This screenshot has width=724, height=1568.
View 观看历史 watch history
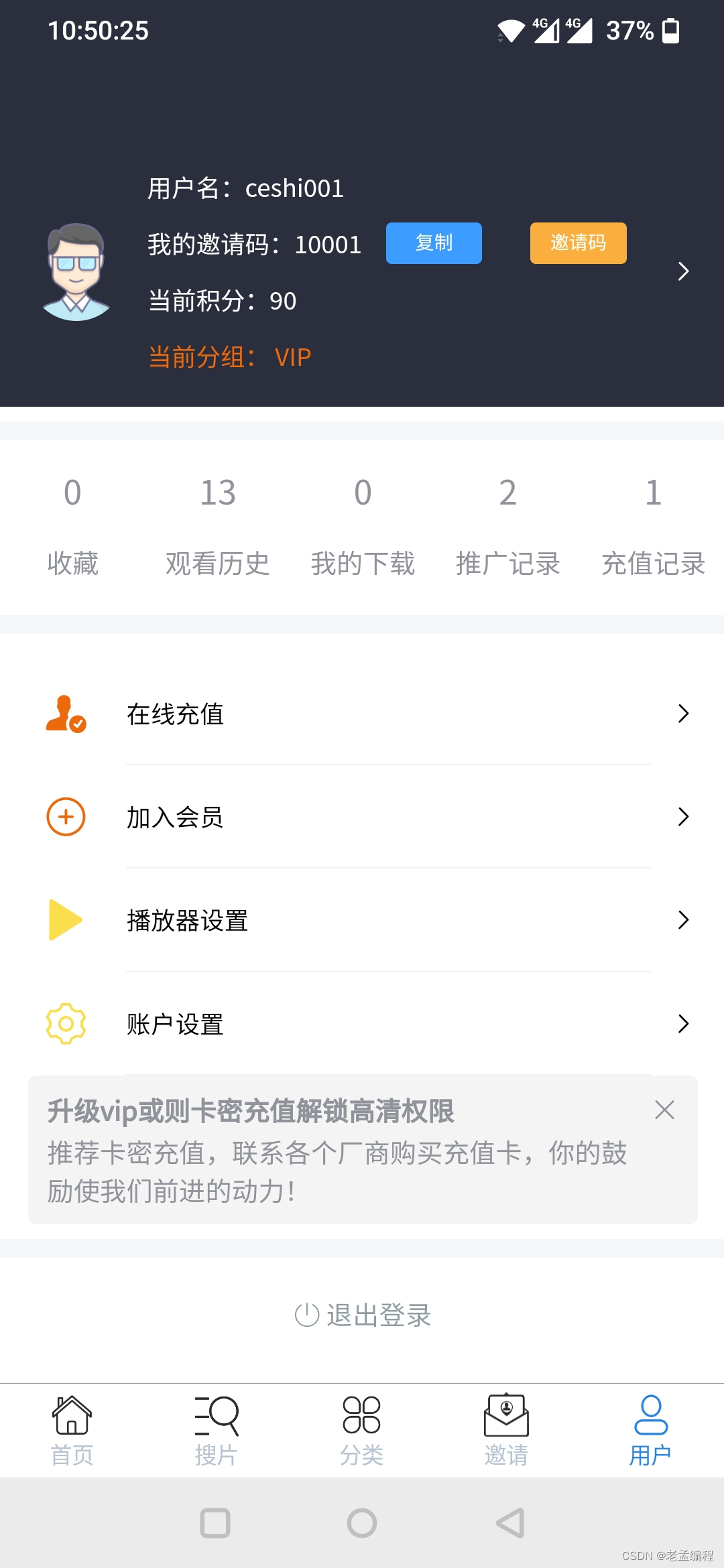pyautogui.click(x=218, y=526)
